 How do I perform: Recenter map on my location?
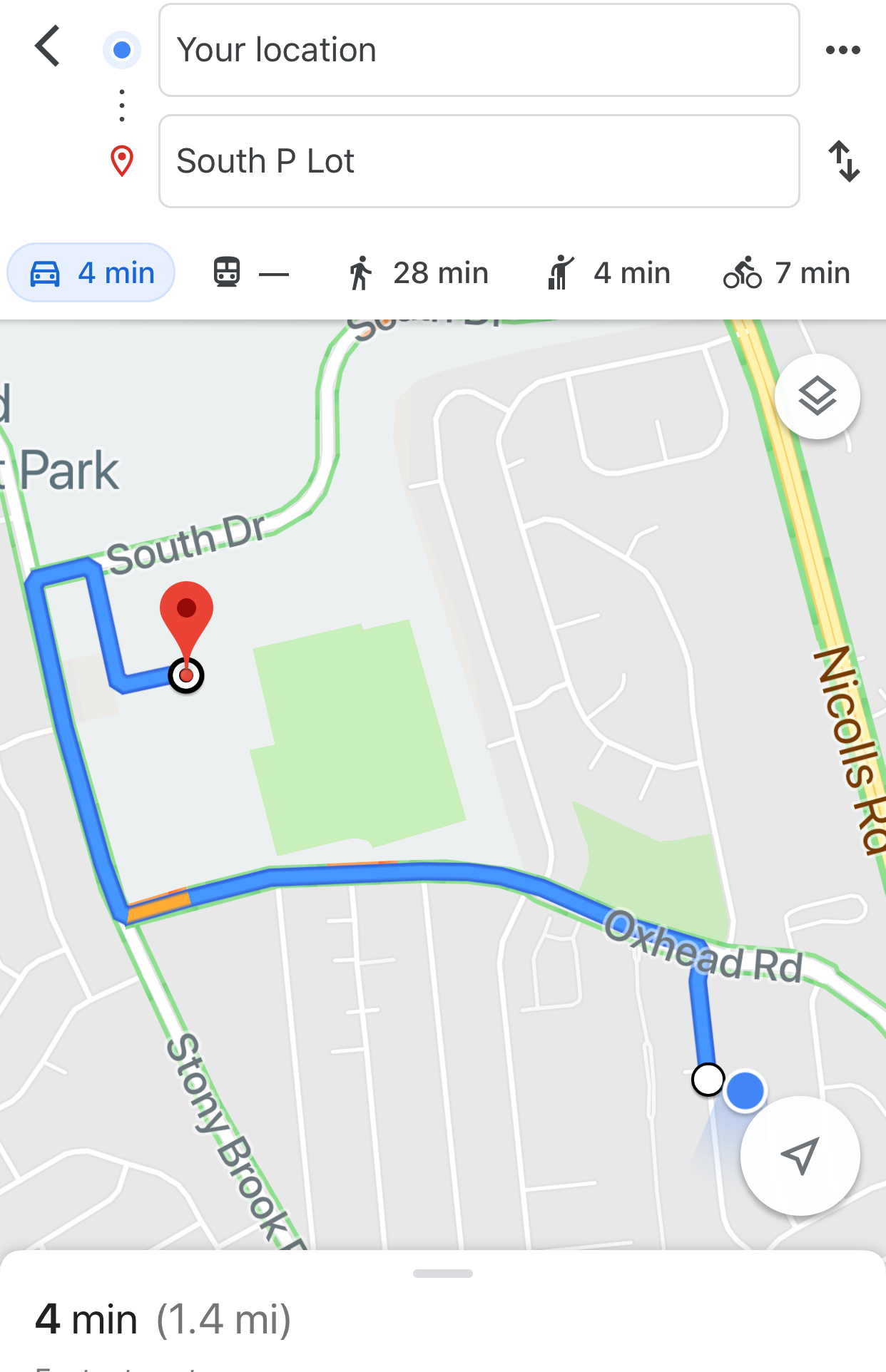(800, 1155)
